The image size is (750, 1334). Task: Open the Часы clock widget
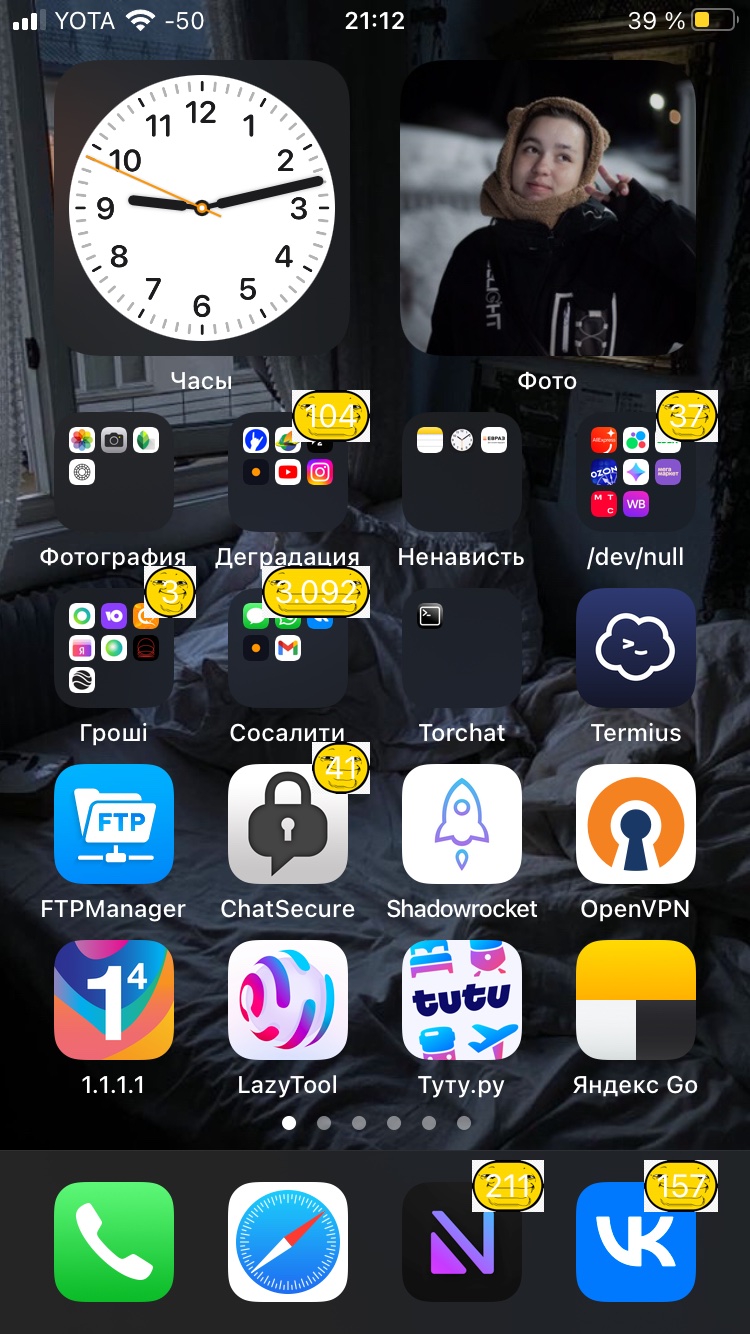point(201,207)
